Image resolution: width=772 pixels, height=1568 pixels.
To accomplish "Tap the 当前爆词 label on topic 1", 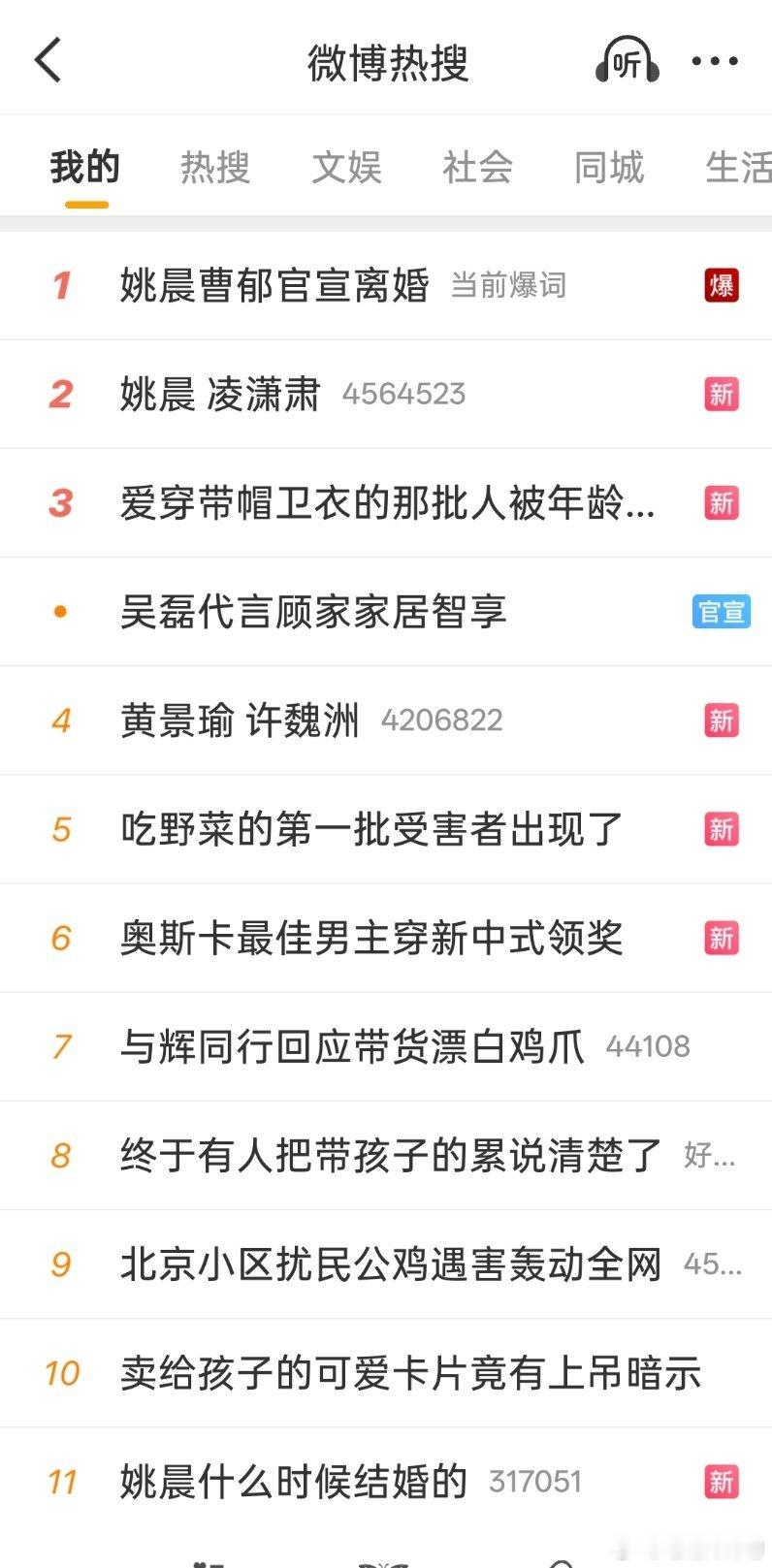I will 509,285.
